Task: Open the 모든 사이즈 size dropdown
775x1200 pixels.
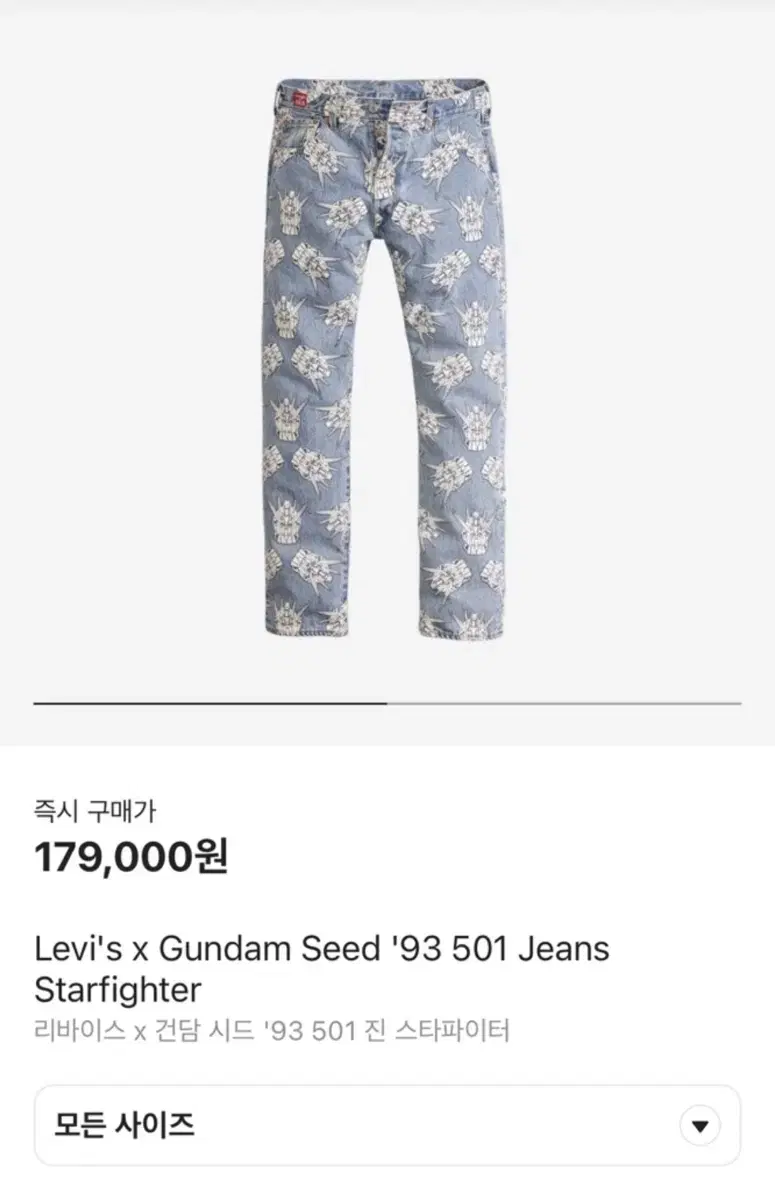Action: pyautogui.click(x=387, y=1125)
